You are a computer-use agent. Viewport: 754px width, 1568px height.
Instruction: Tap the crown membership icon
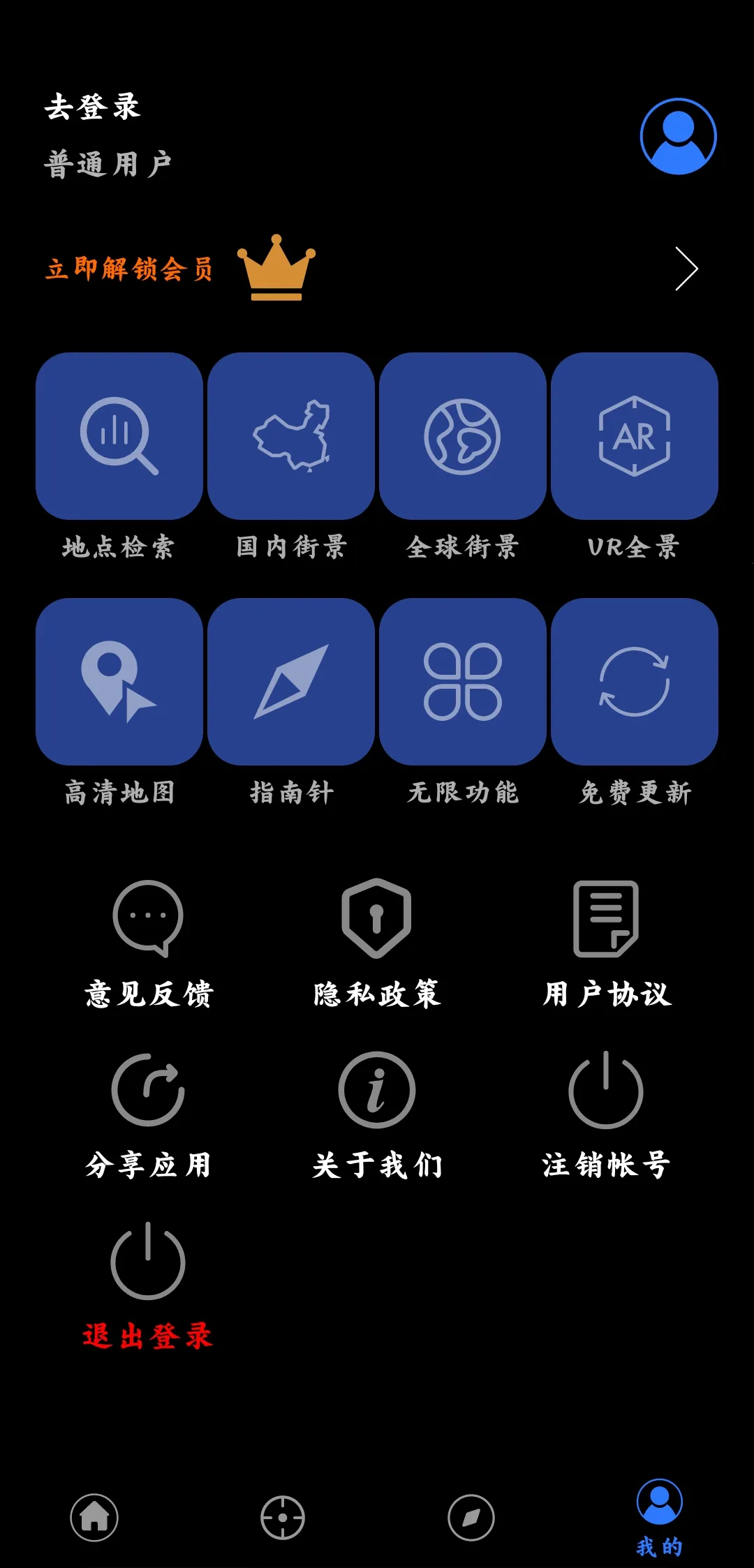pos(276,271)
